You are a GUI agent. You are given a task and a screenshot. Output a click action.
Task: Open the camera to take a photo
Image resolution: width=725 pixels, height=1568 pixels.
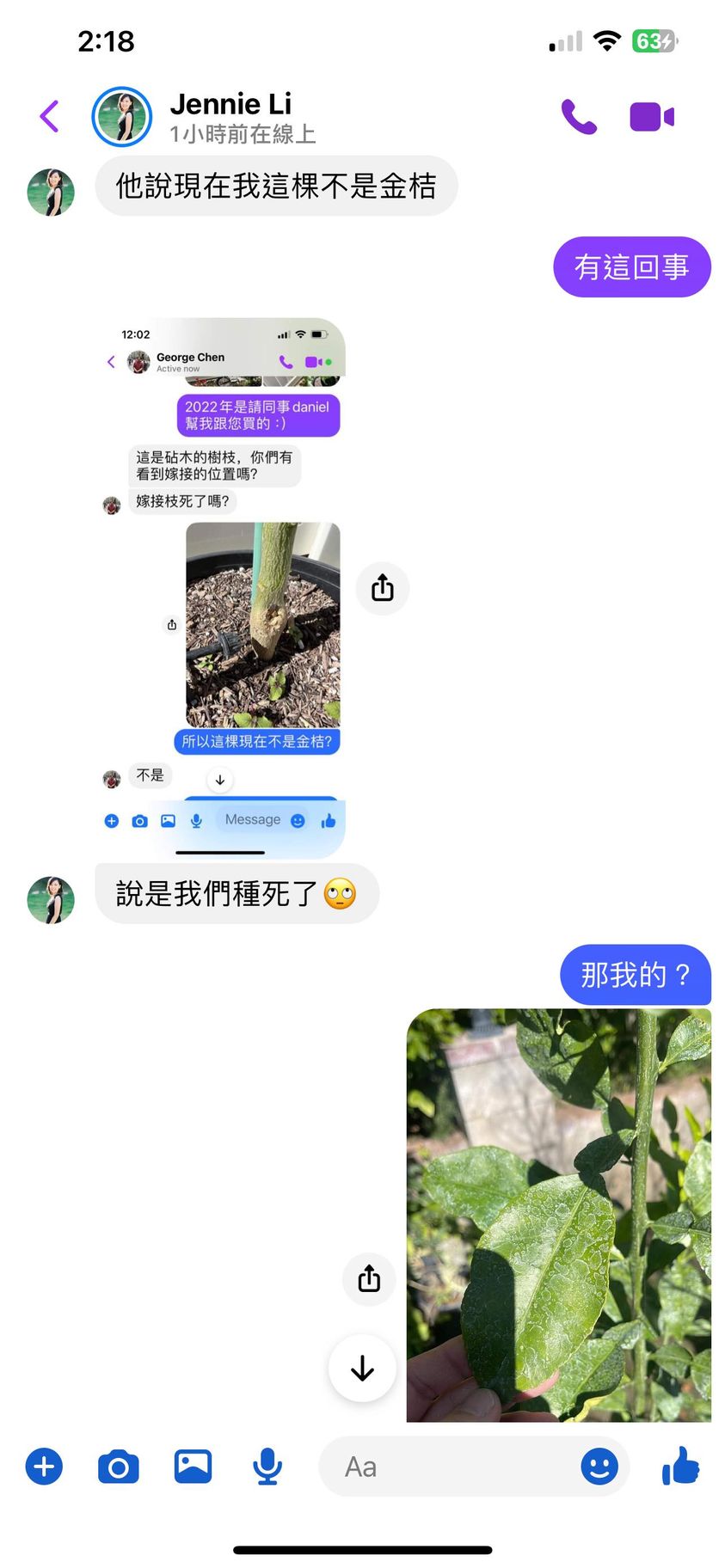[119, 1467]
